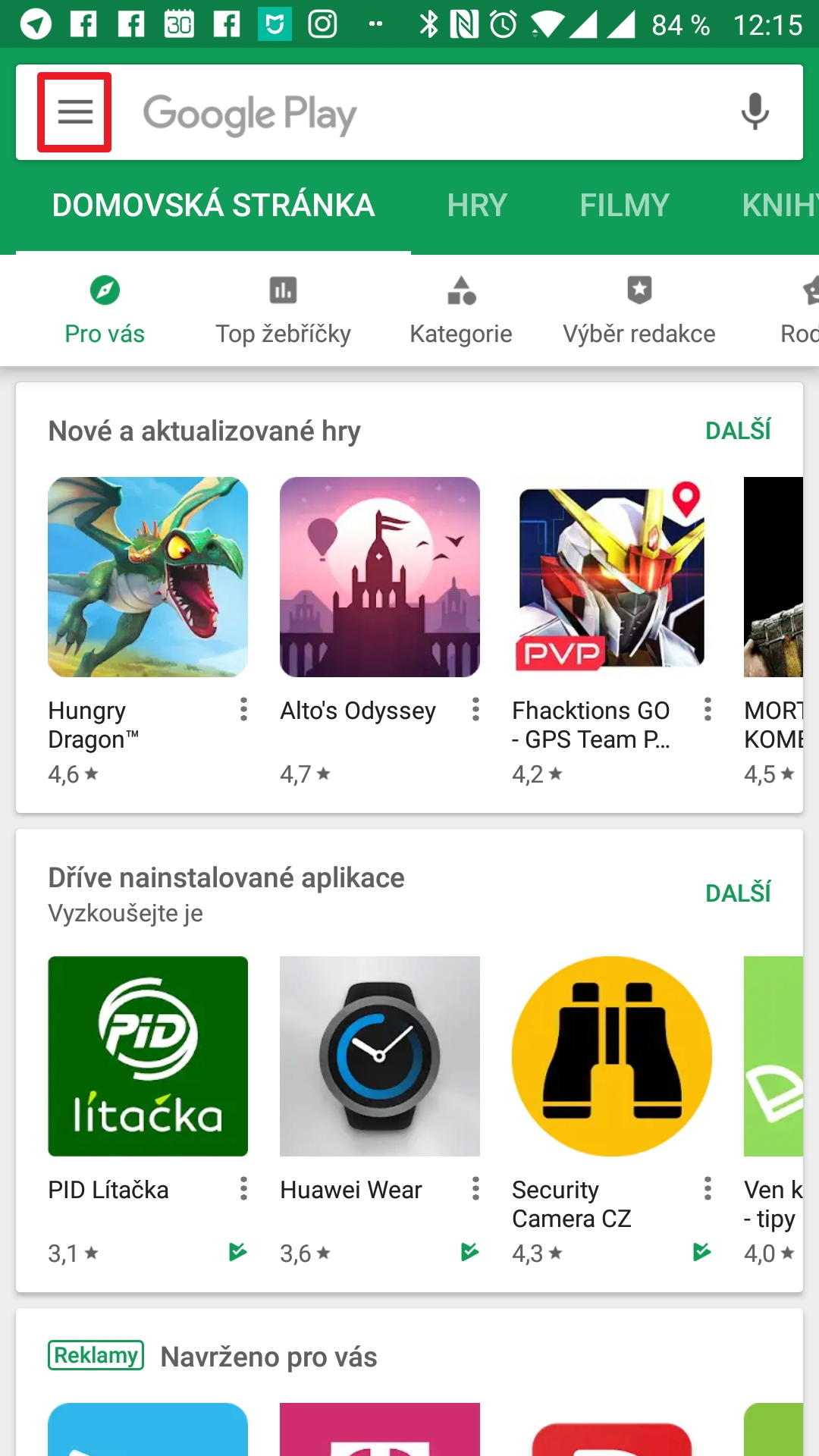Open options menu for Security Camera CZ

[x=708, y=1188]
